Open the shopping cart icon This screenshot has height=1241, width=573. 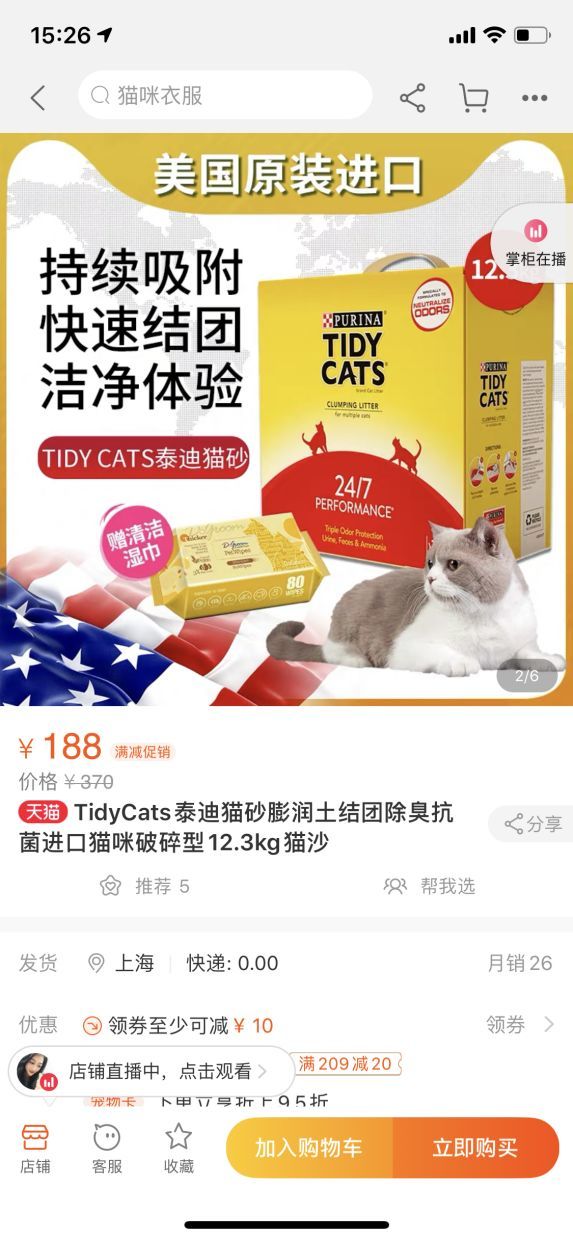[473, 97]
